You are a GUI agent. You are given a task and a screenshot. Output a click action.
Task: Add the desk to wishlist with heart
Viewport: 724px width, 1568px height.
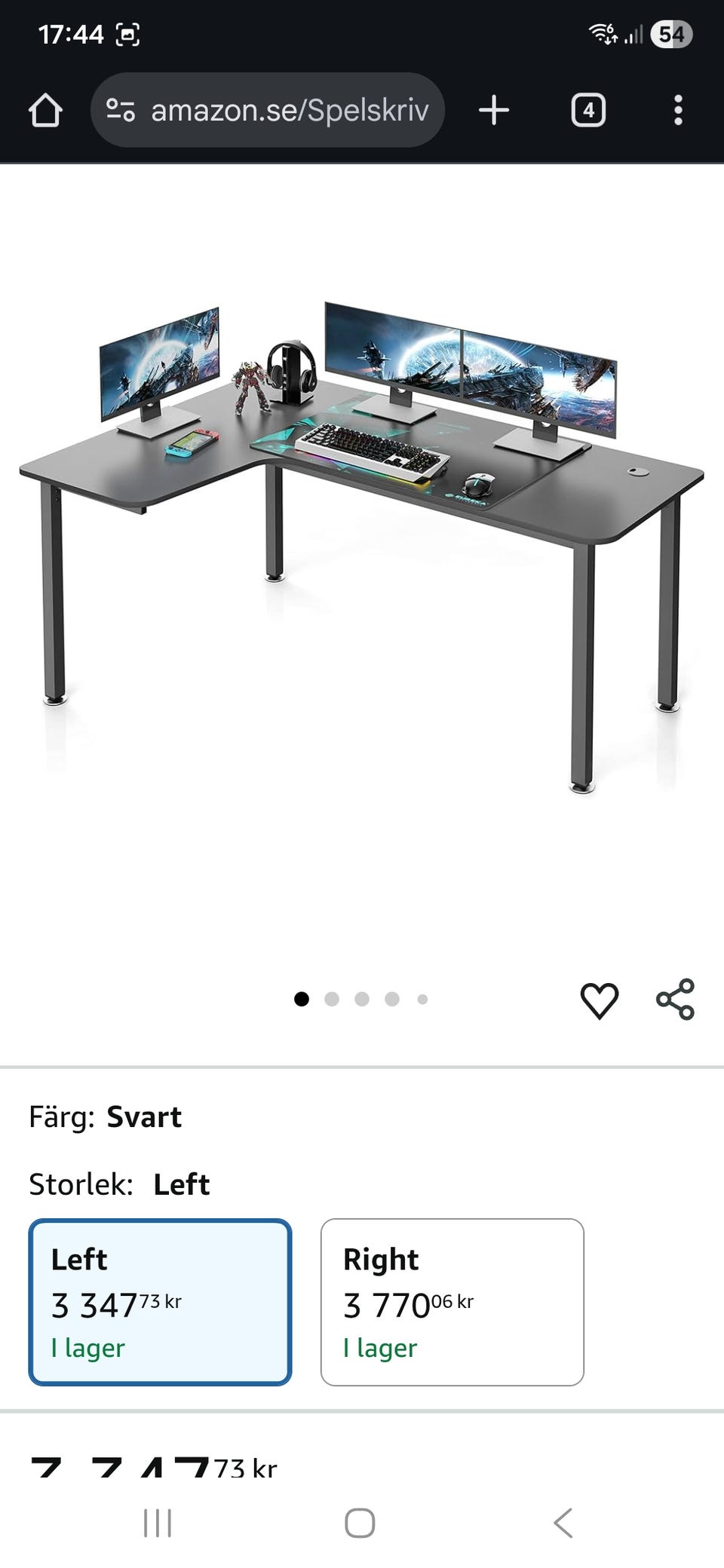[600, 1000]
